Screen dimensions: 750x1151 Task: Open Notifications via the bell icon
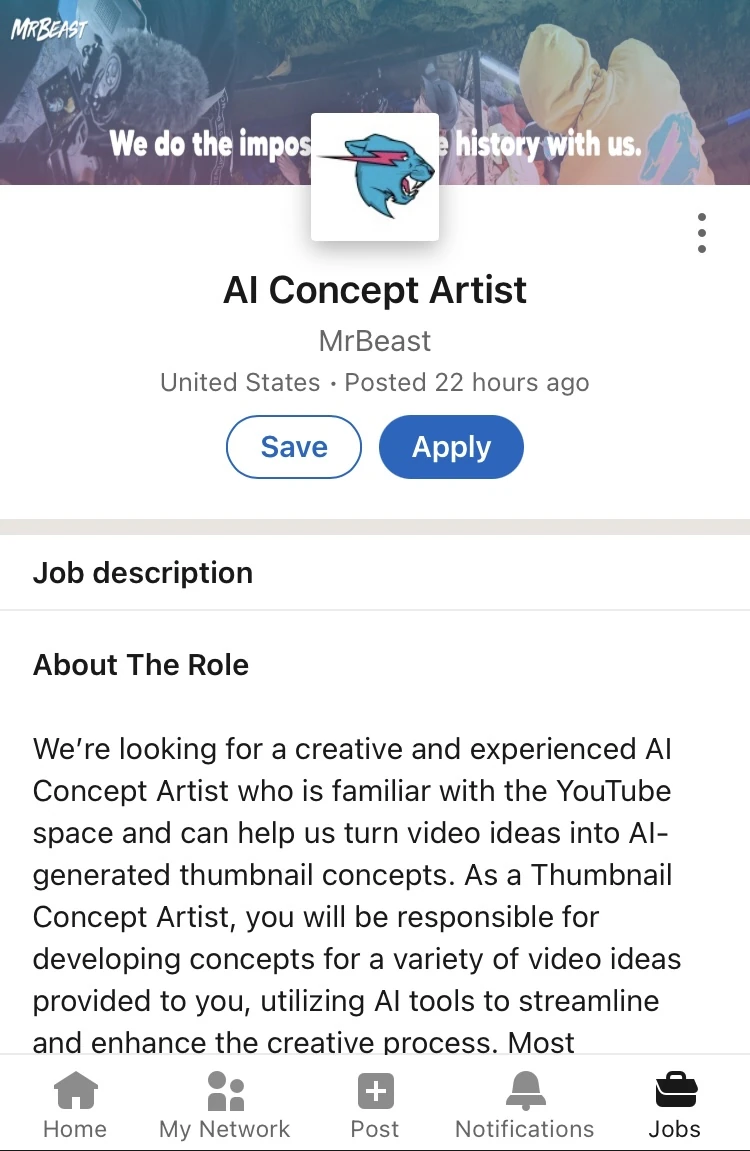click(525, 1090)
